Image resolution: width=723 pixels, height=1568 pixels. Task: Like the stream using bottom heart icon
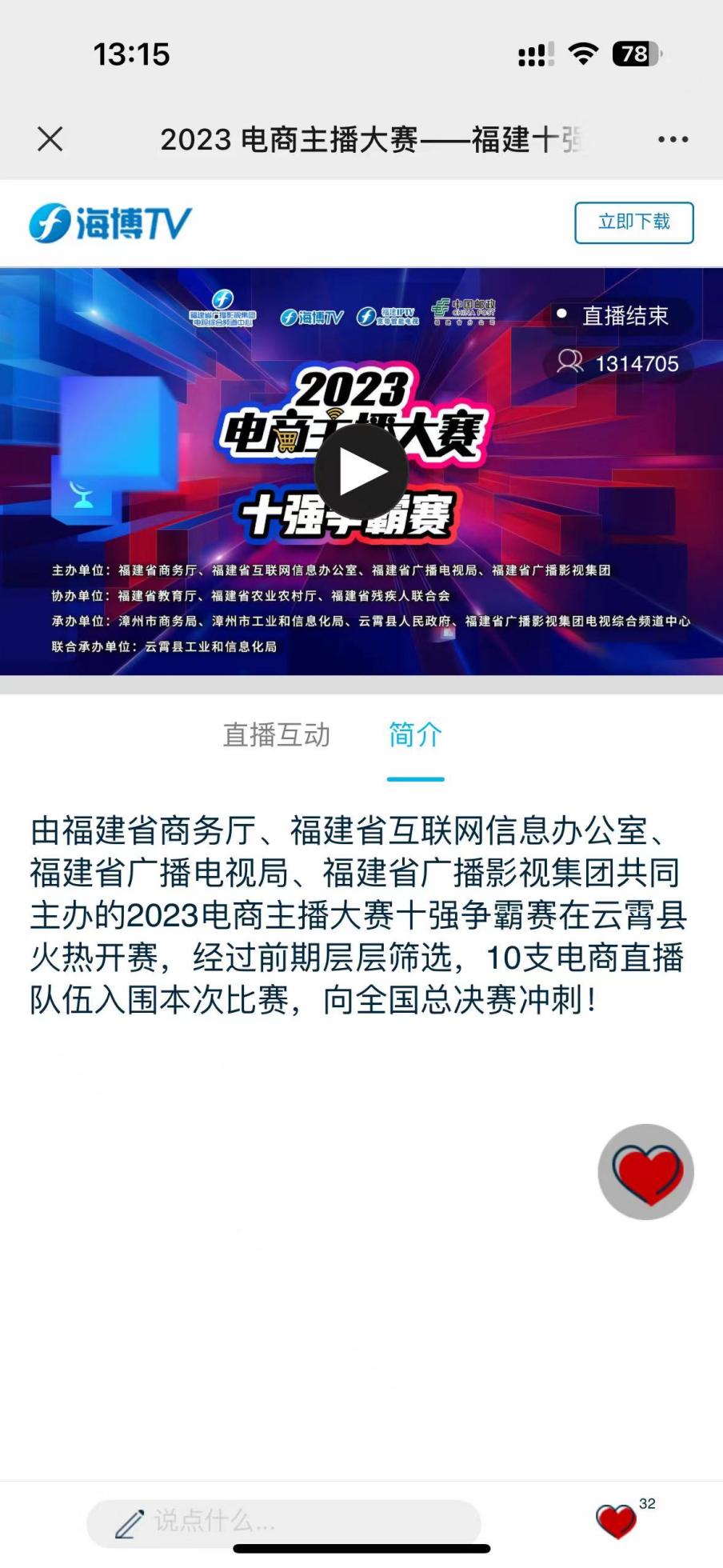(x=616, y=1521)
